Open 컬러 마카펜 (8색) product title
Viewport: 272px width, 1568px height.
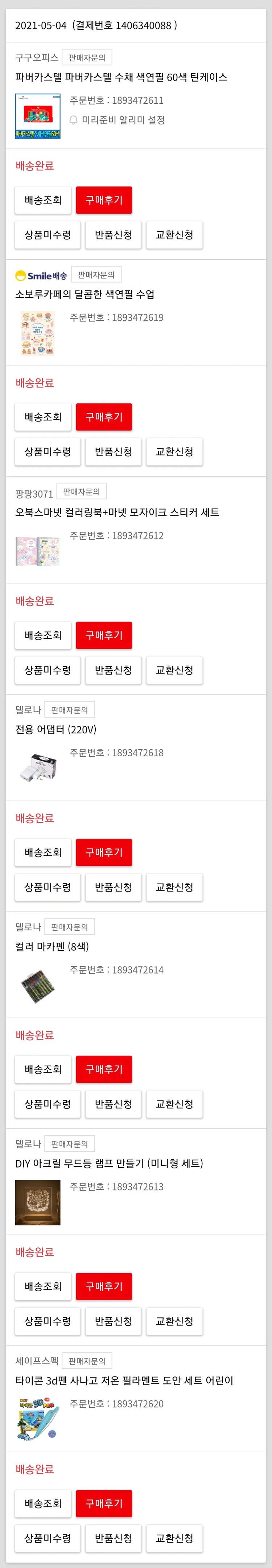point(52,947)
